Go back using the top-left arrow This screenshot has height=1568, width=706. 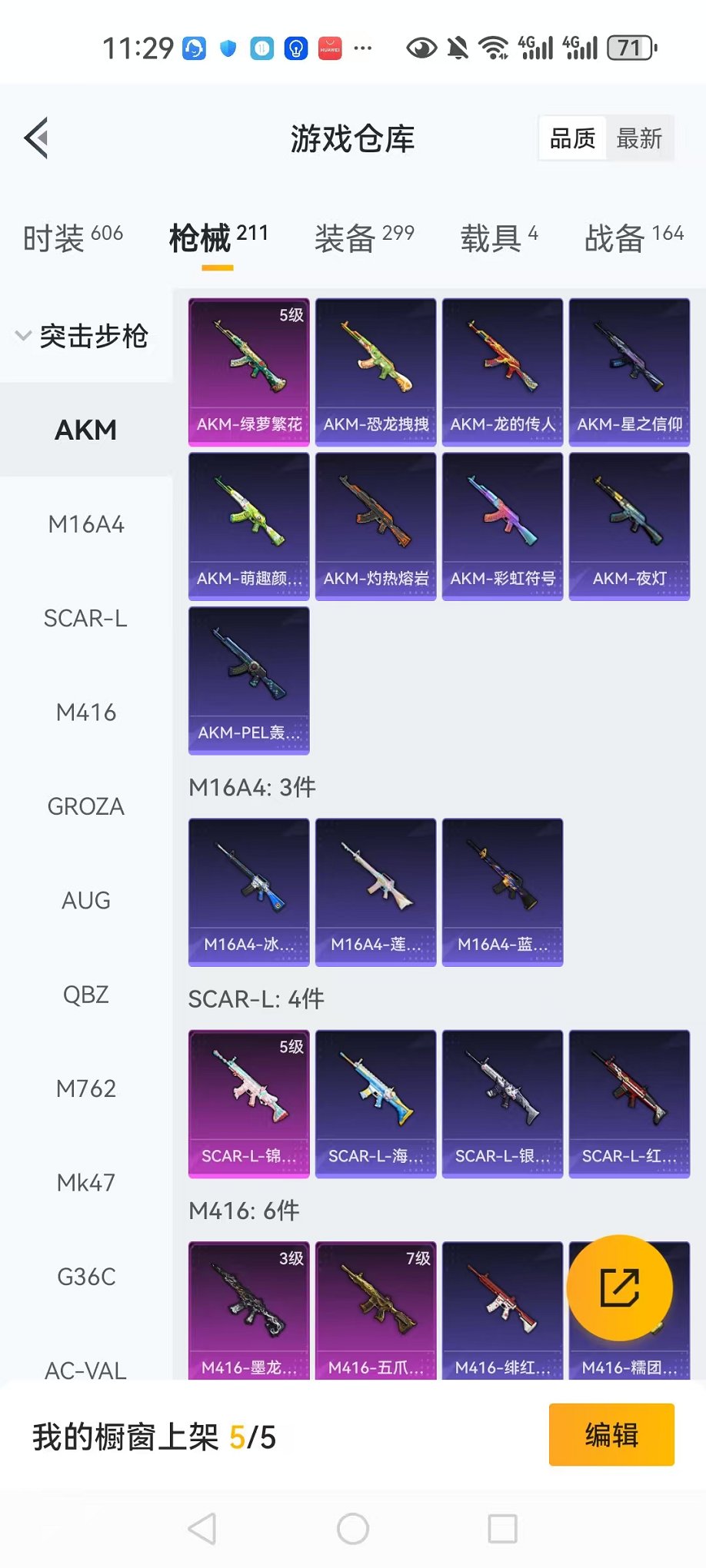point(37,138)
